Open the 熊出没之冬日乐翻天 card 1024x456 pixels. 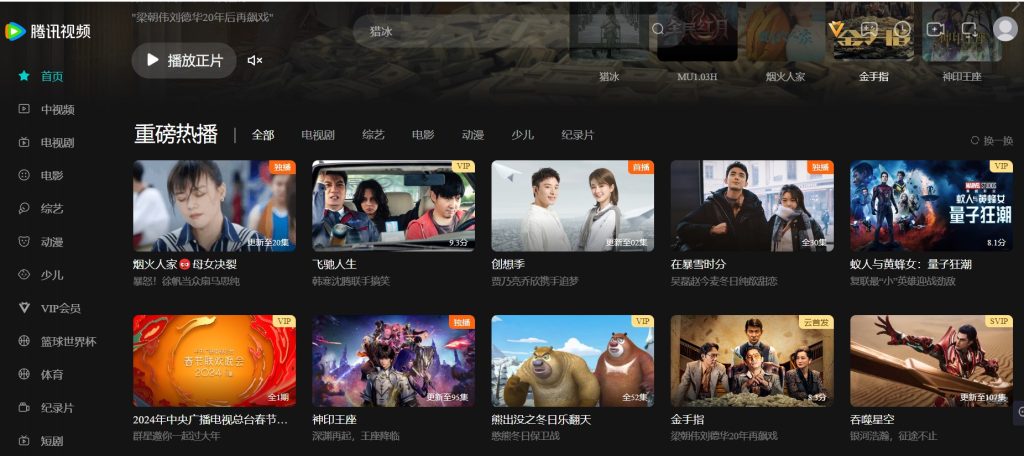tap(572, 361)
